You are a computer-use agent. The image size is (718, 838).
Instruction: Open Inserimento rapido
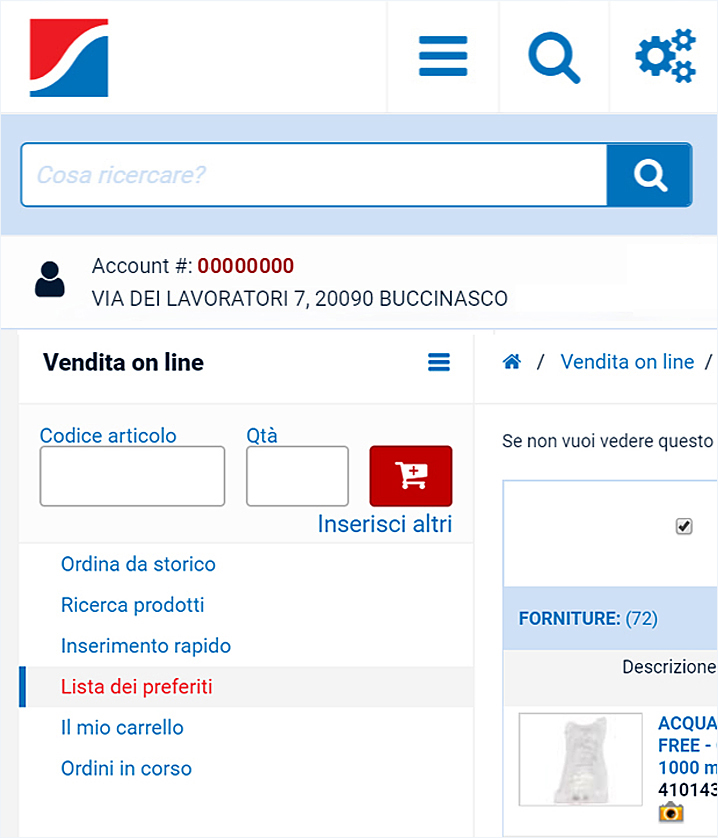146,646
